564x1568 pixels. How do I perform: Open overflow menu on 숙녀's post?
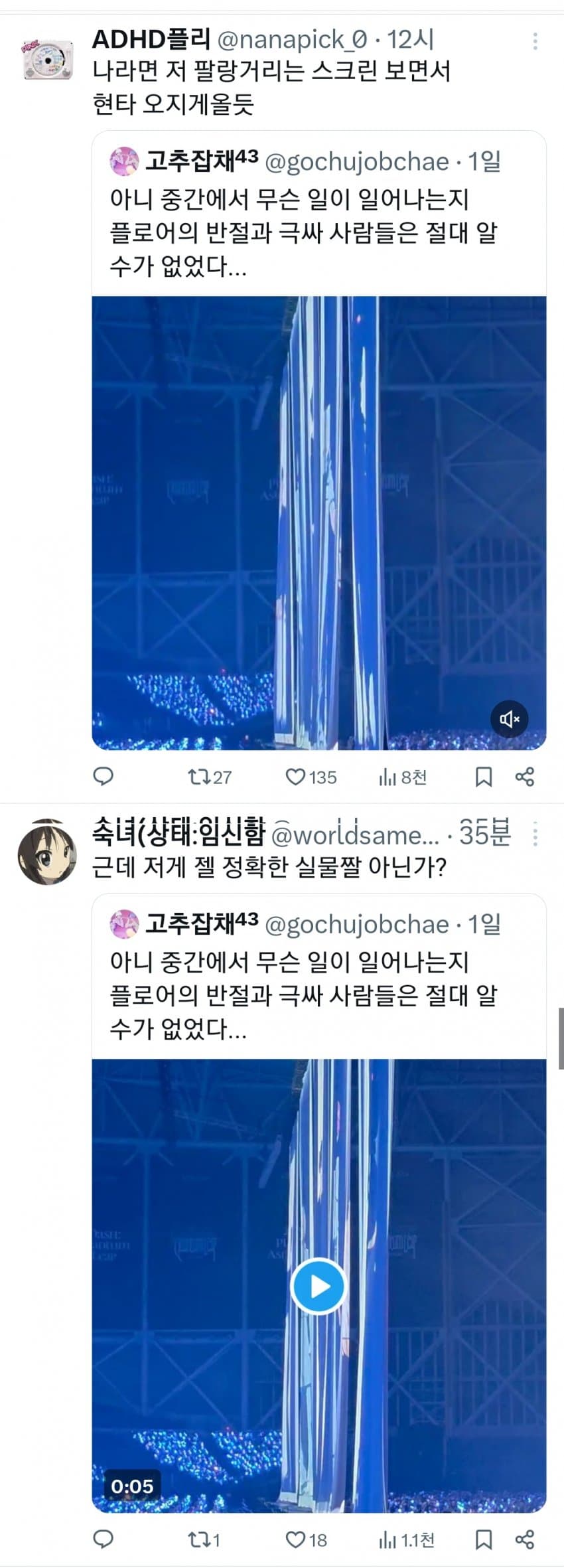tap(535, 836)
